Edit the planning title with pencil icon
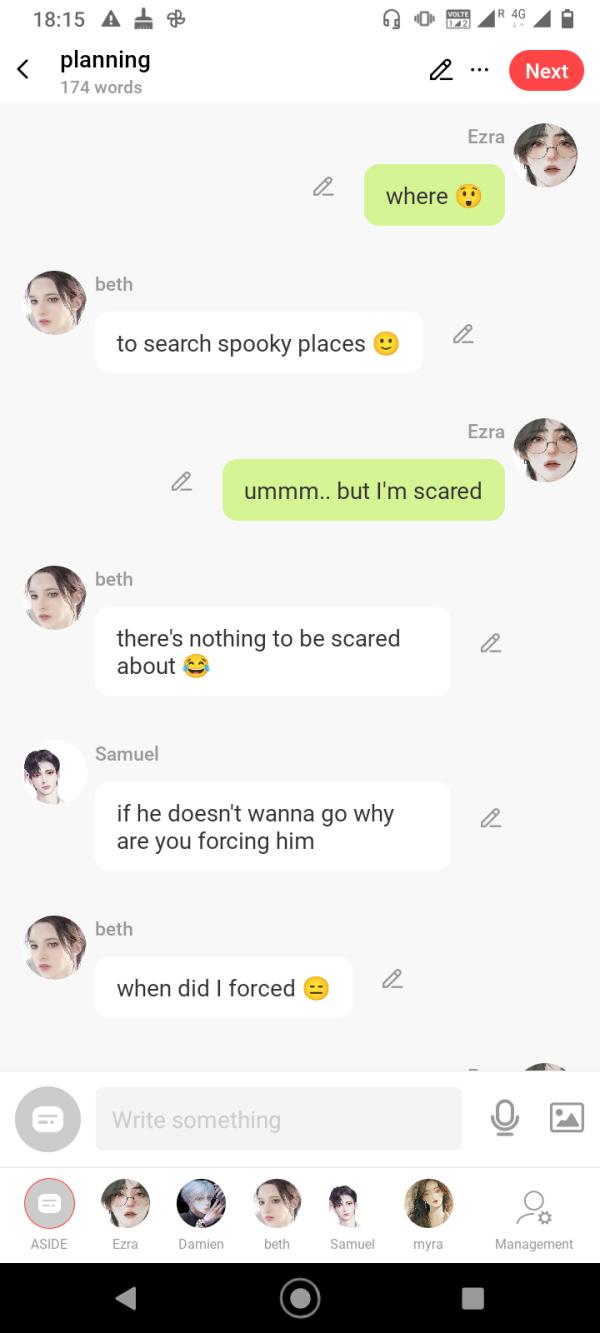The image size is (600, 1333). pyautogui.click(x=440, y=70)
